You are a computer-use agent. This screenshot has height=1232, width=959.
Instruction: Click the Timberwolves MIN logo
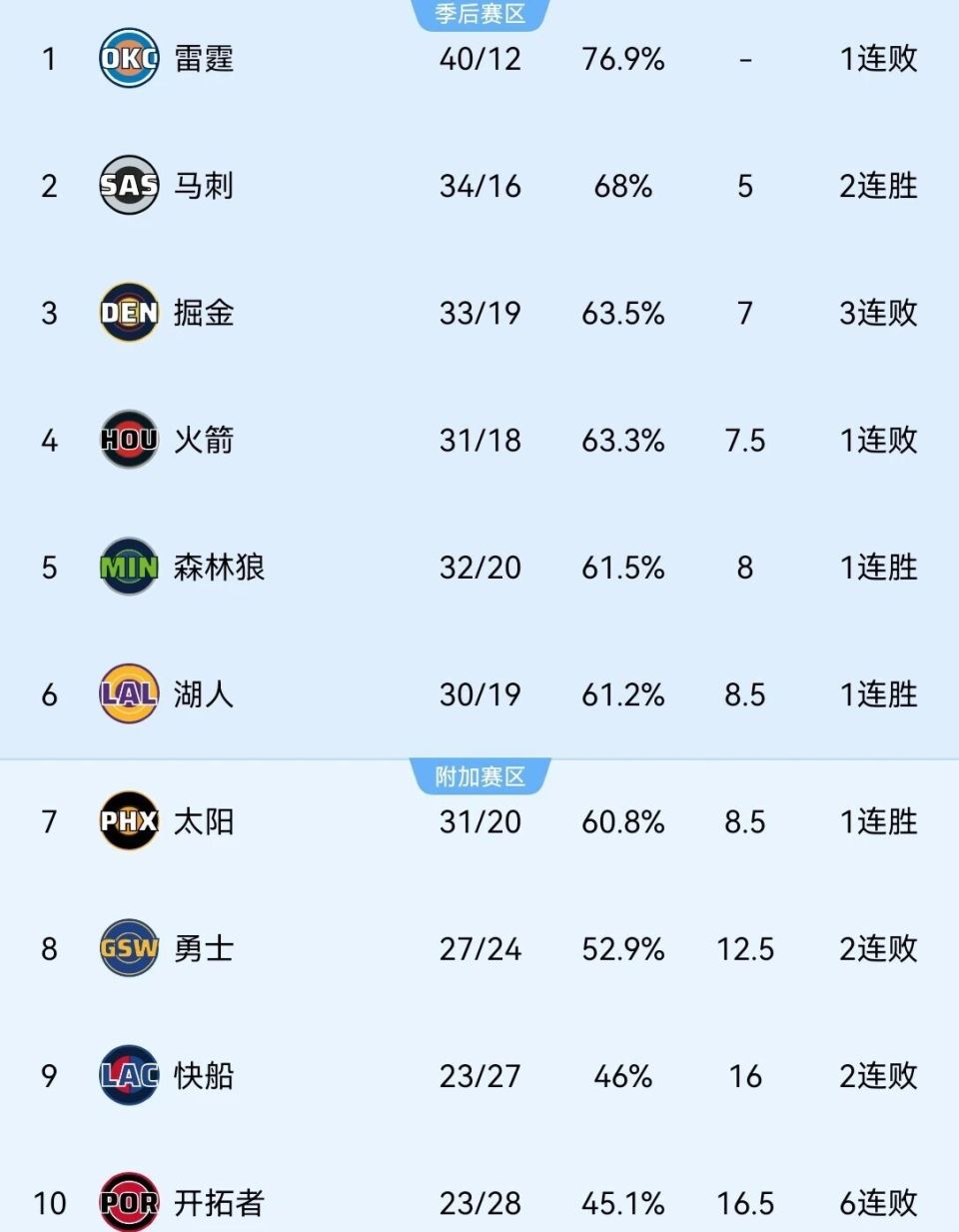[x=129, y=568]
